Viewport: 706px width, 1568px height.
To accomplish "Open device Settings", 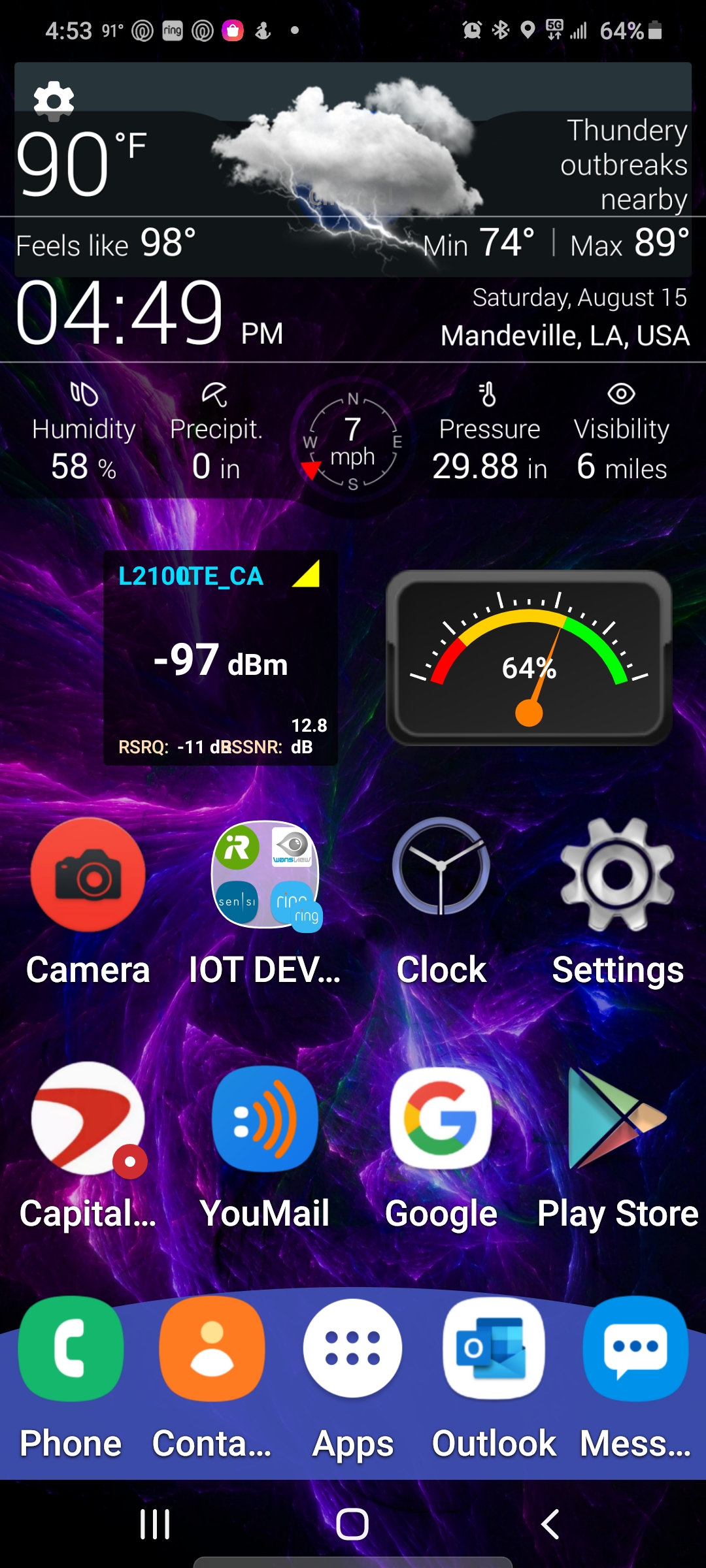I will [618, 874].
